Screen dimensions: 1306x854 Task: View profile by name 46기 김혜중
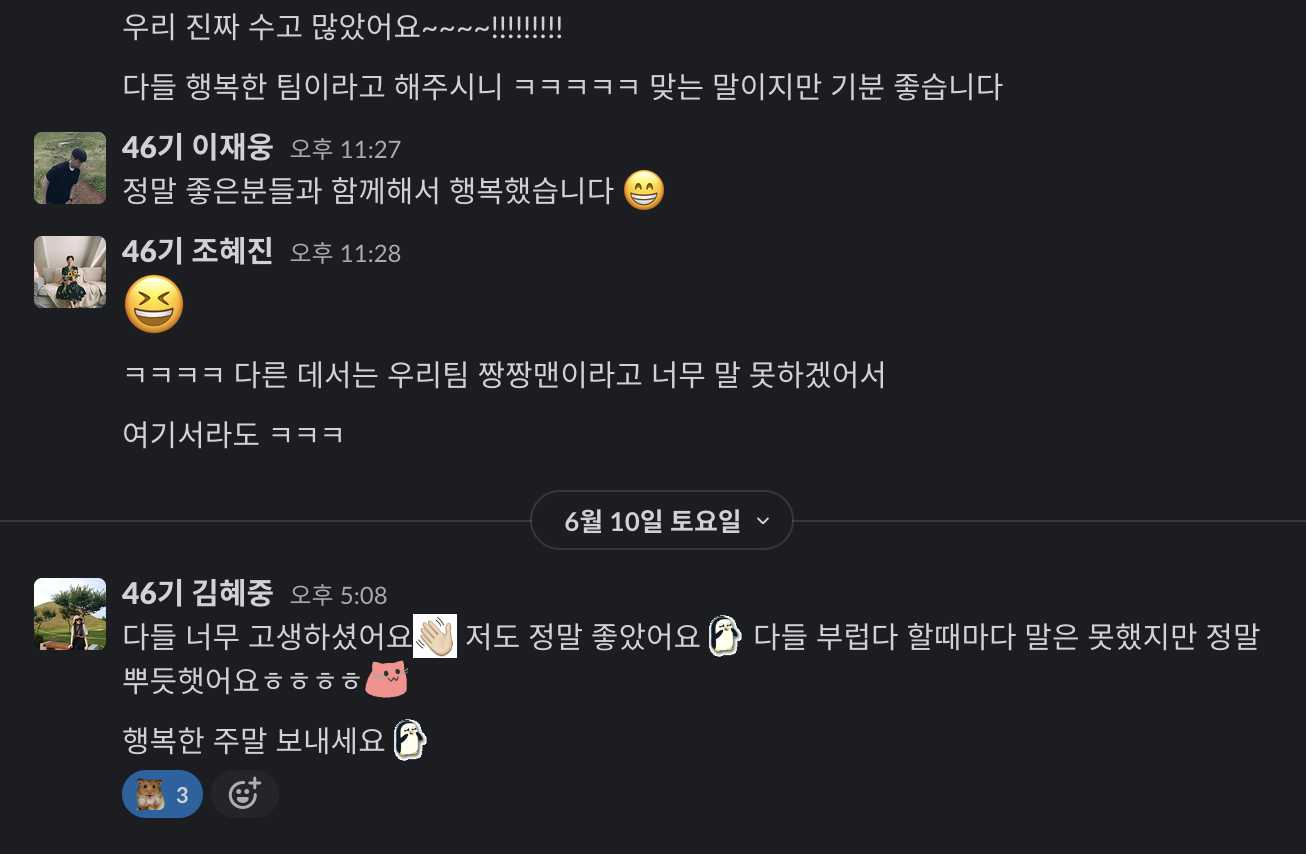tap(197, 594)
